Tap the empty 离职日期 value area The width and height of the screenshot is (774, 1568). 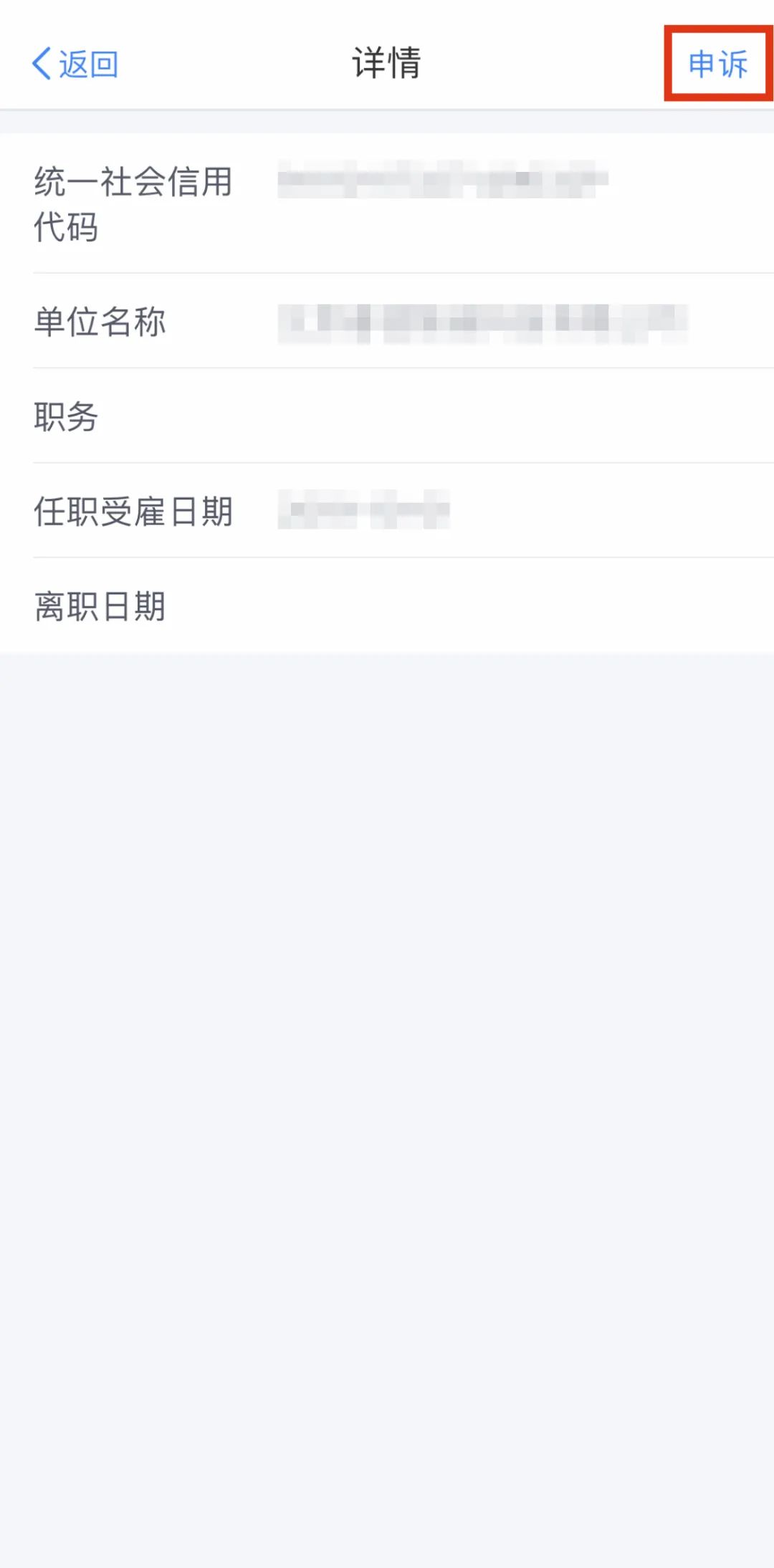tap(502, 605)
